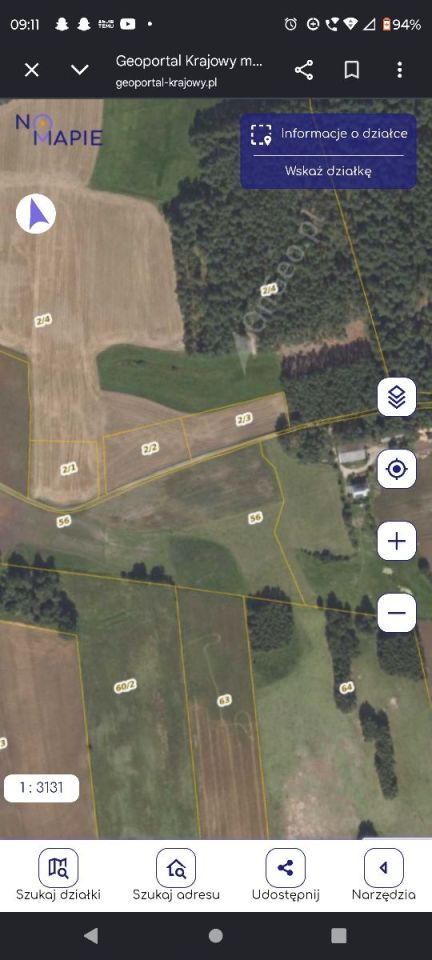Open Szukaj adresu address search
The width and height of the screenshot is (432, 960).
point(176,875)
